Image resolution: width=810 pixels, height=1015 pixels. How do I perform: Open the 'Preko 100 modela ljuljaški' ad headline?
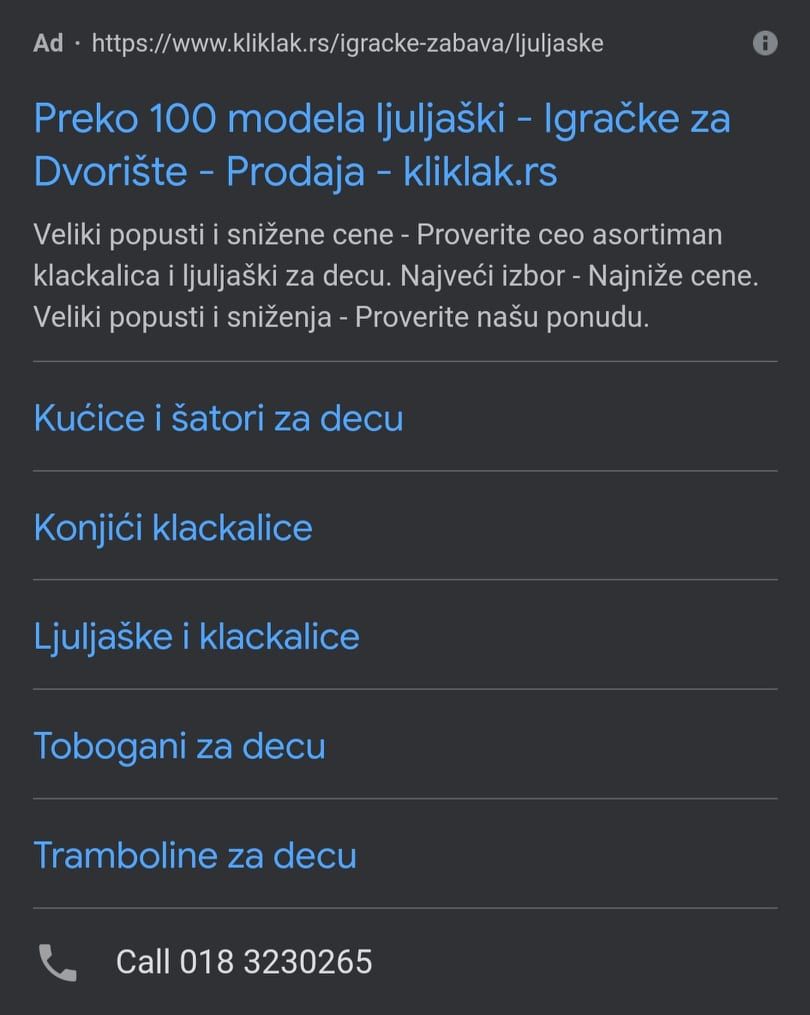pyautogui.click(x=381, y=146)
